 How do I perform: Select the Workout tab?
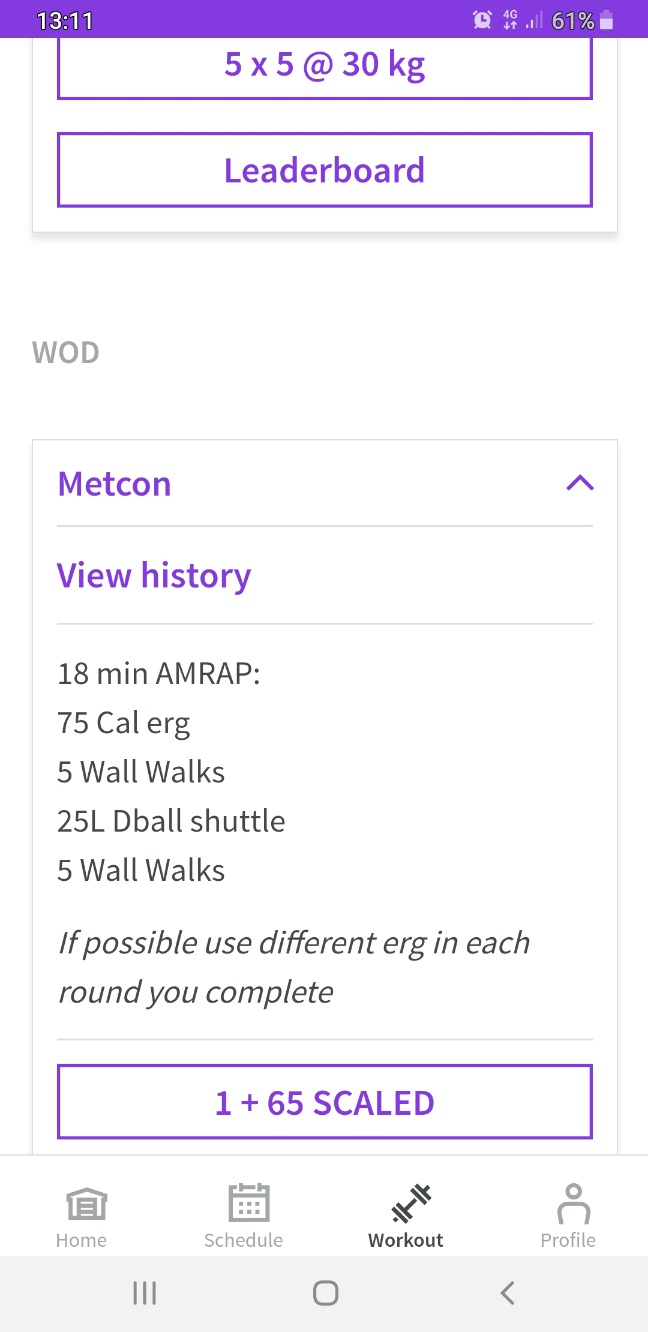[x=406, y=1216]
